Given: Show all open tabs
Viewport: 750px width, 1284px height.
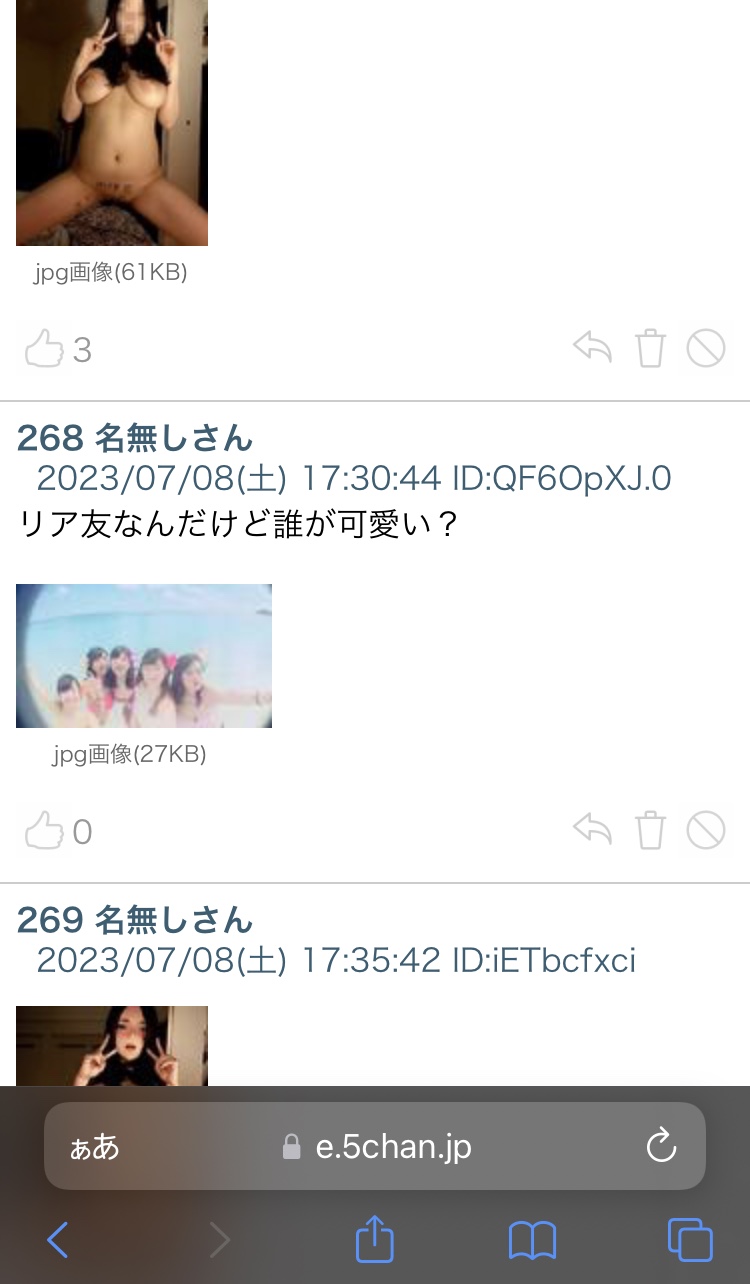Looking at the screenshot, I should [x=690, y=1241].
